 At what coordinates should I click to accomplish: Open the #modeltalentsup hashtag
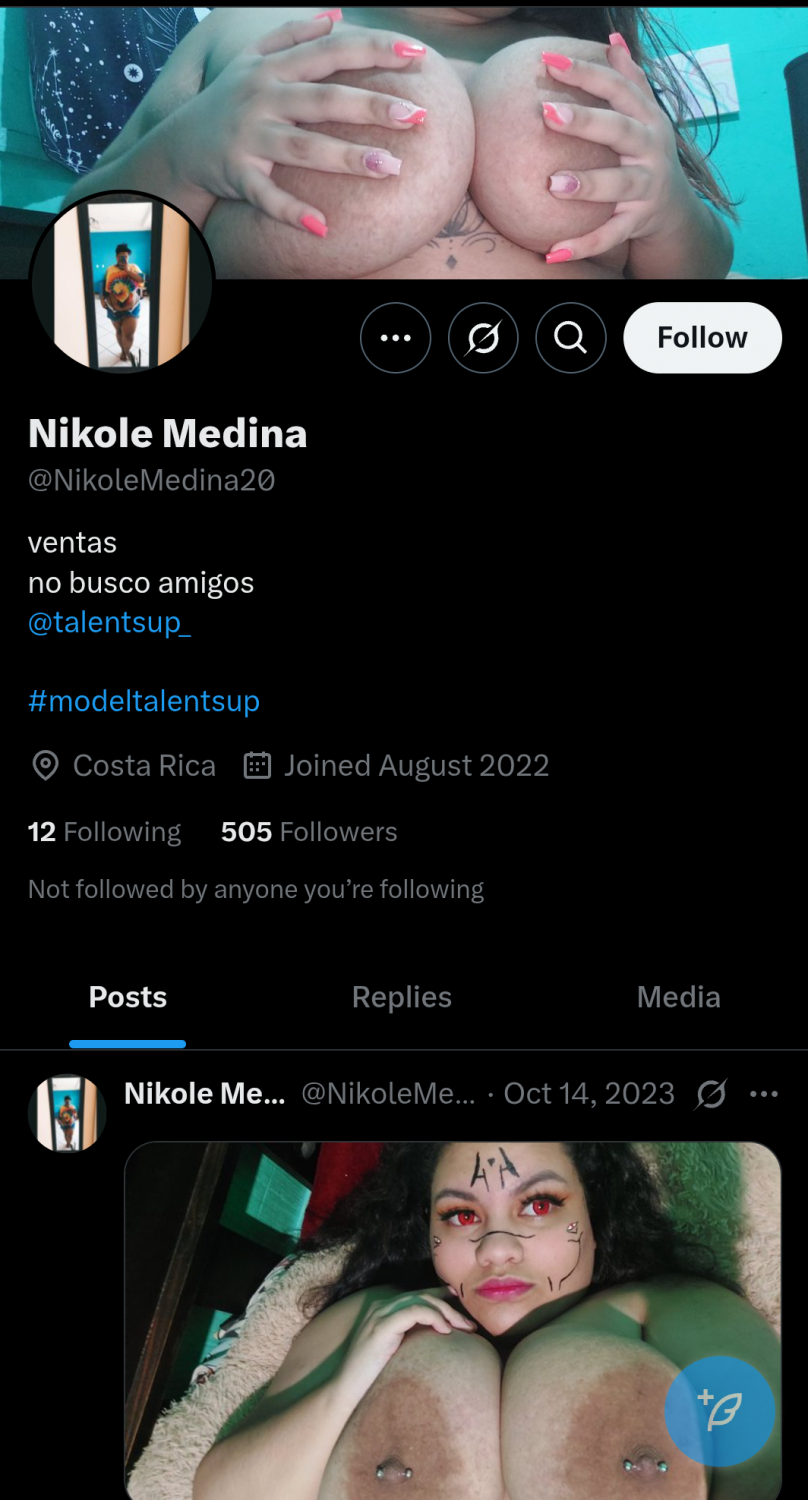coord(144,701)
